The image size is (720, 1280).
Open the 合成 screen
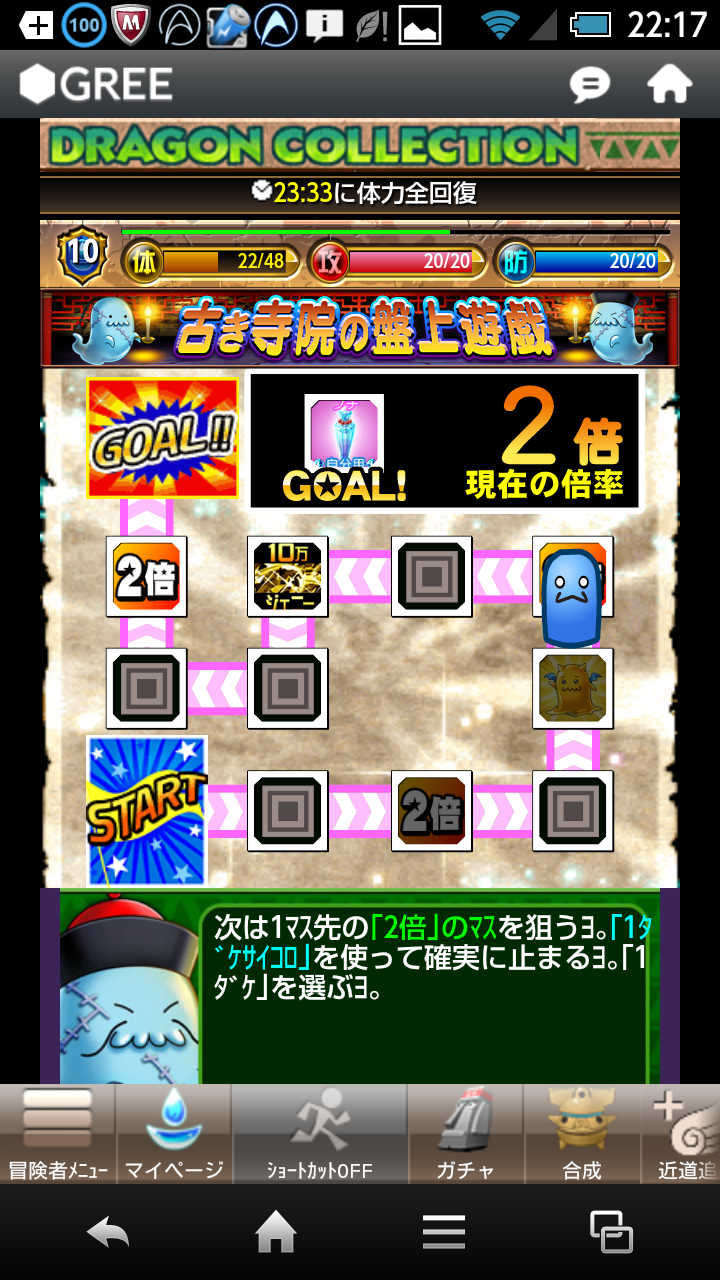point(581,1135)
